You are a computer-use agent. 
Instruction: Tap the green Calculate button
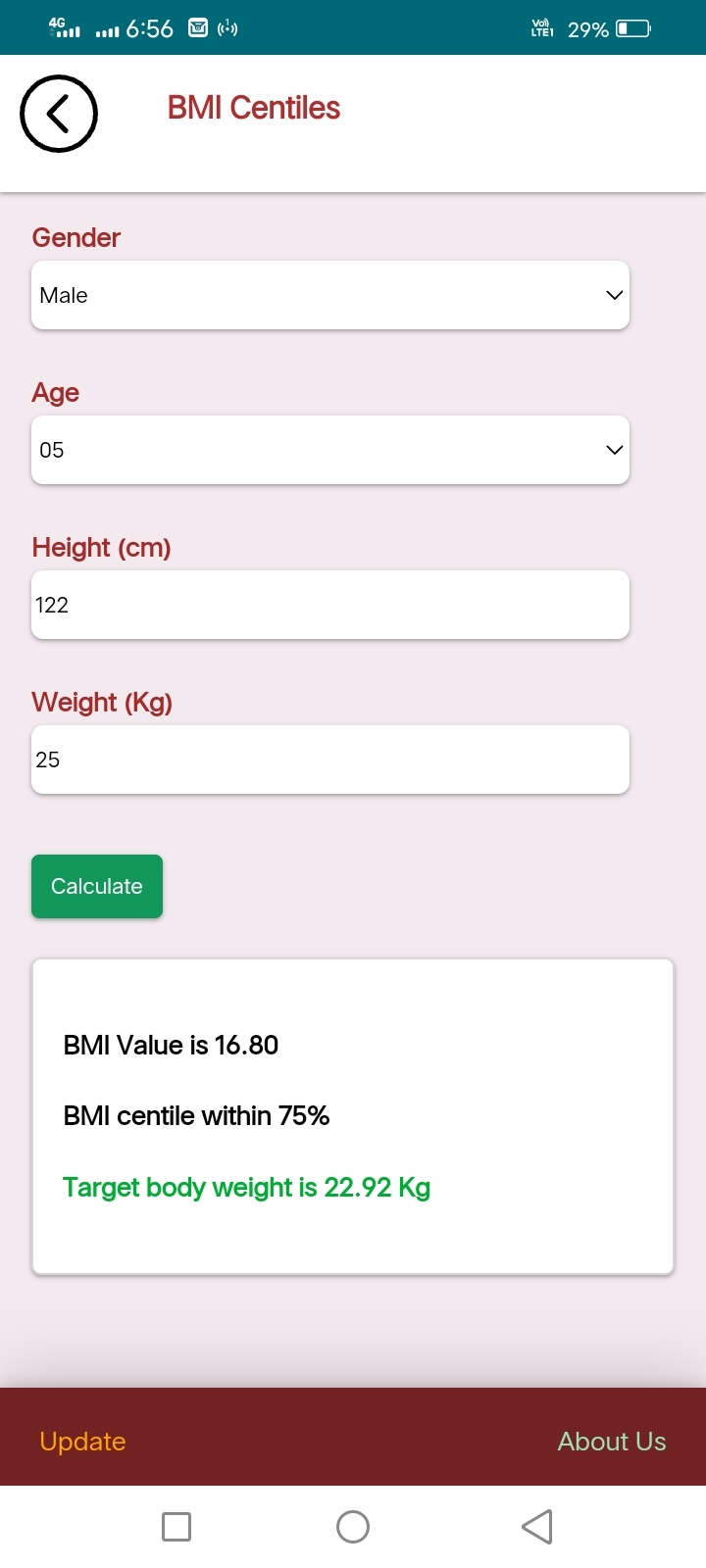(97, 887)
